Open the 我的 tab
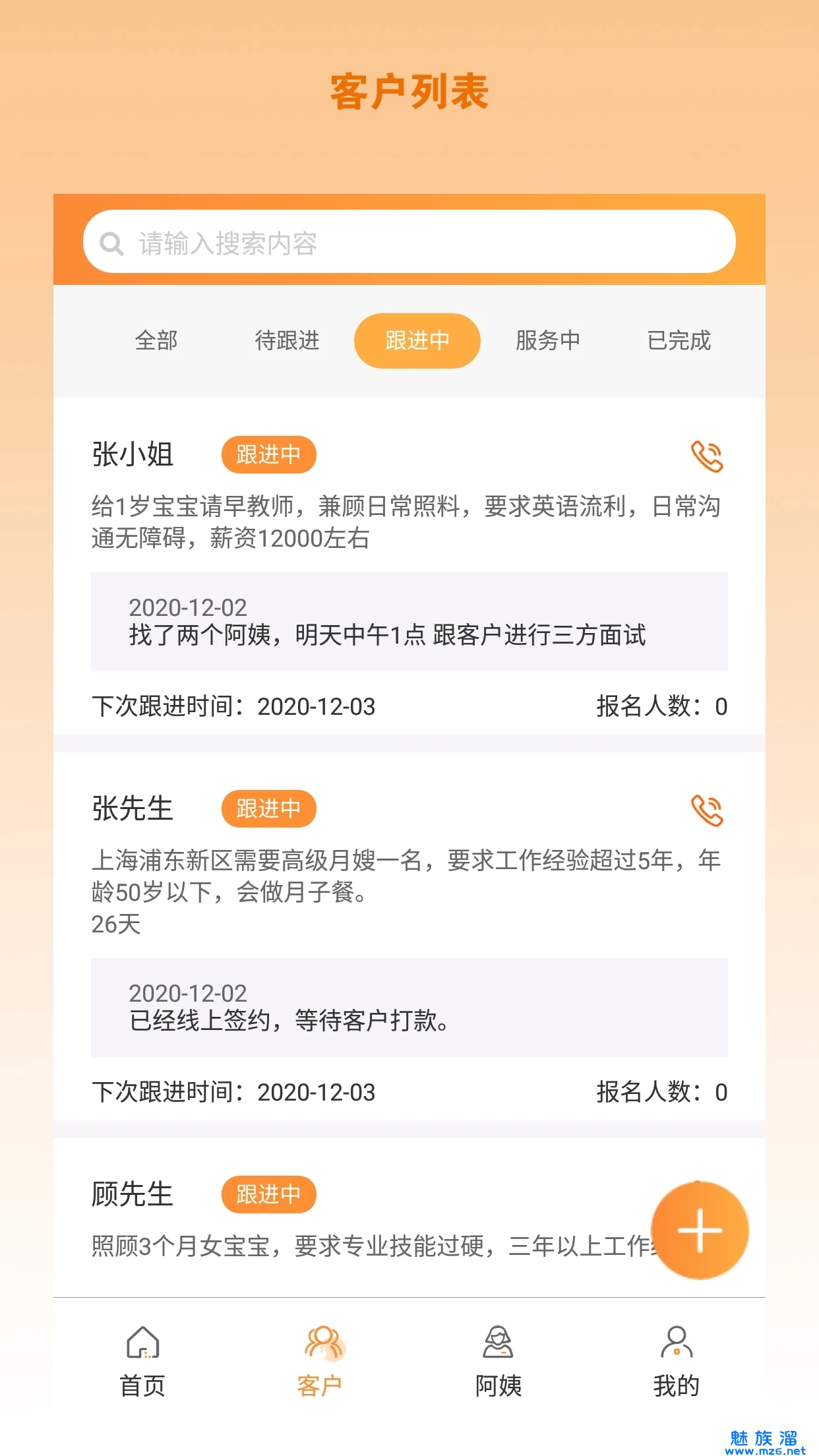Screen dimensions: 819x1456 point(677,1362)
